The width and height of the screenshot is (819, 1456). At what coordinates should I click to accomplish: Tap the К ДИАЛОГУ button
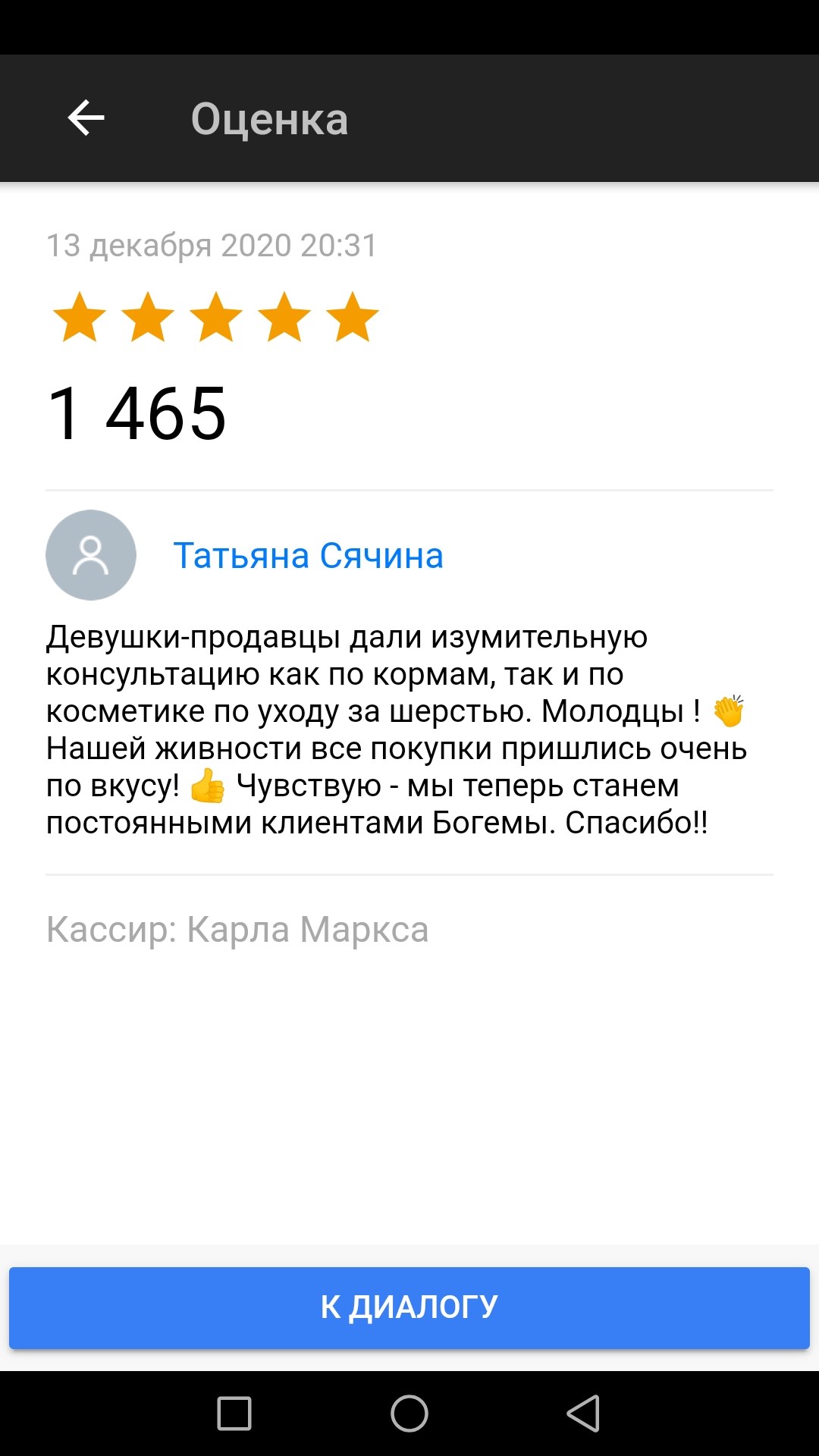tap(409, 1307)
